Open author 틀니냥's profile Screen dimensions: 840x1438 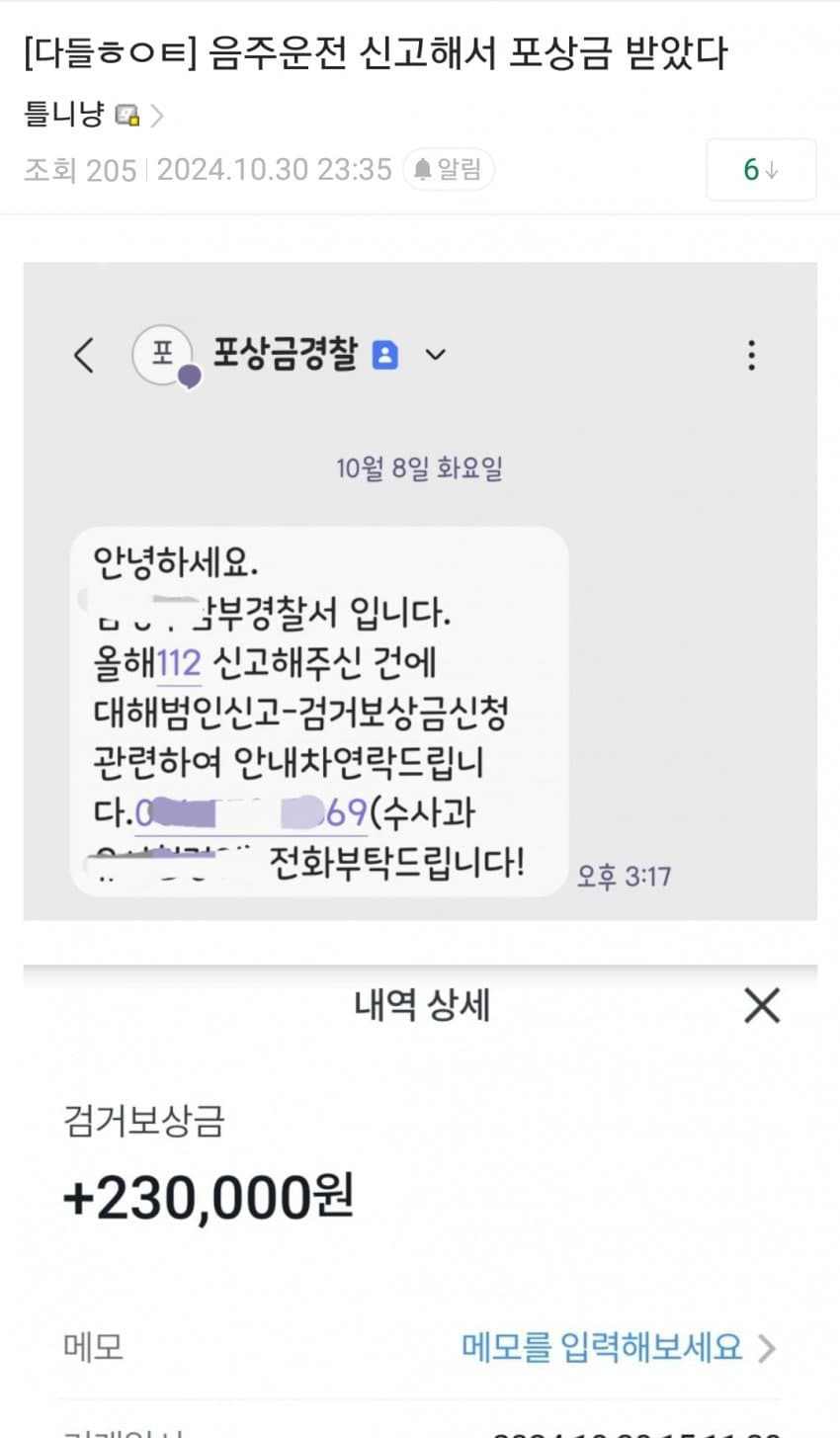65,116
